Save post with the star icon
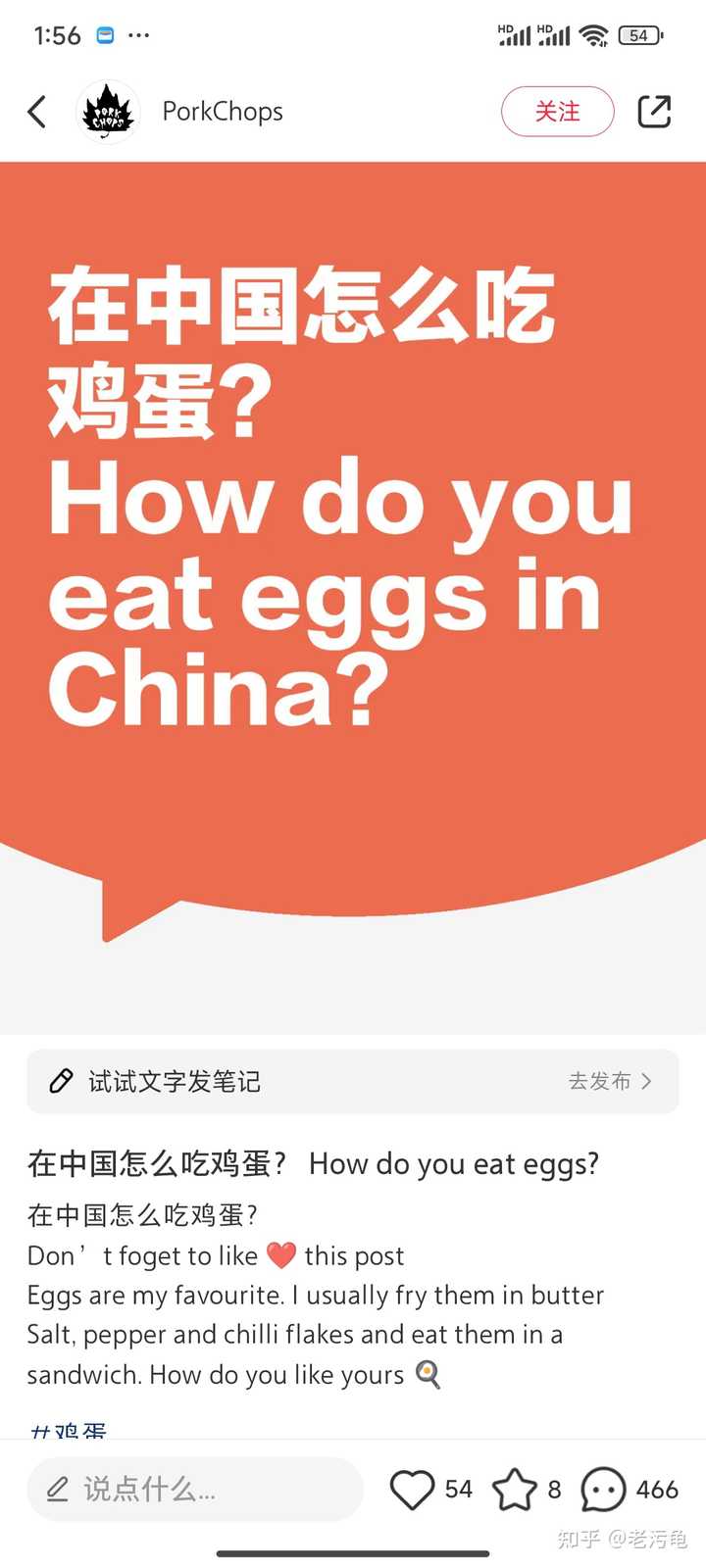Screen dimensions: 706x1568 pyautogui.click(x=515, y=1490)
